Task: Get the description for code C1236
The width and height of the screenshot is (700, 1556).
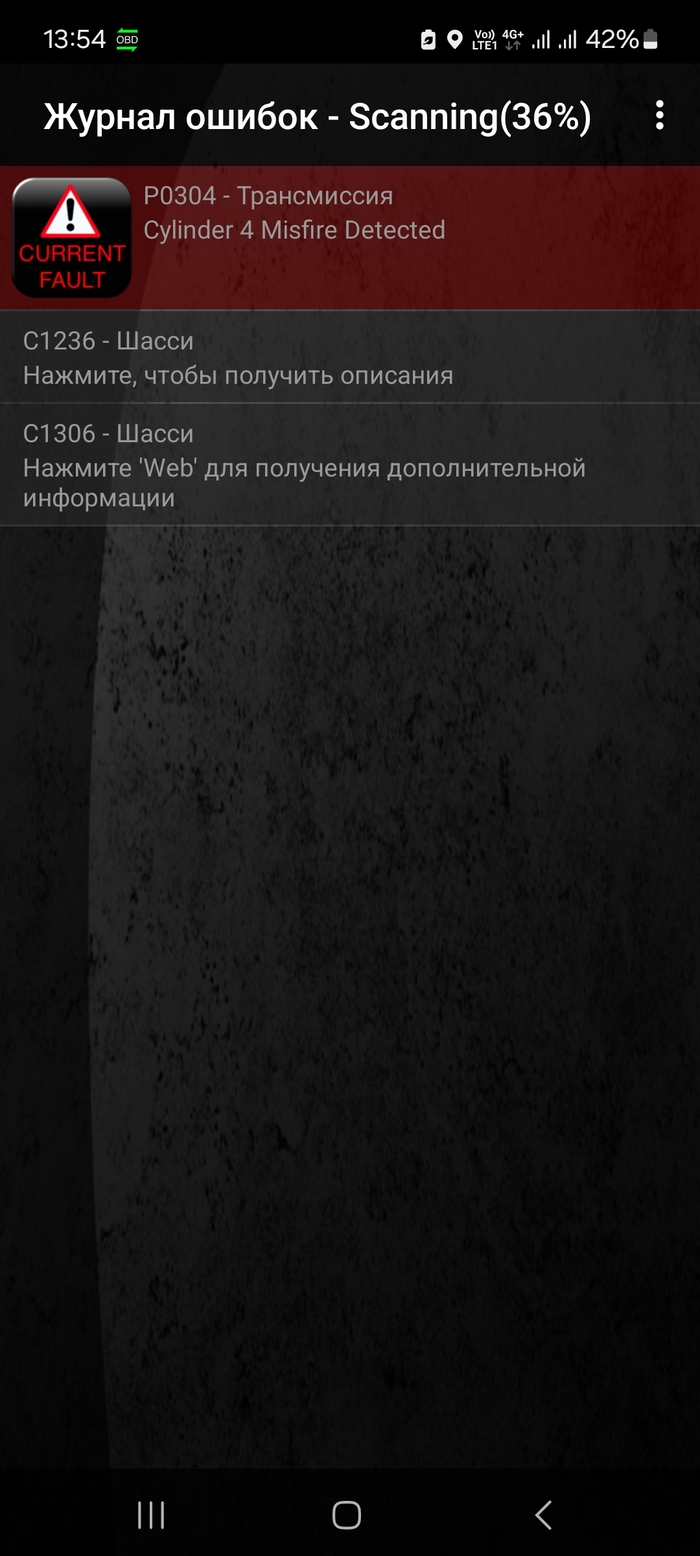Action: coord(350,358)
